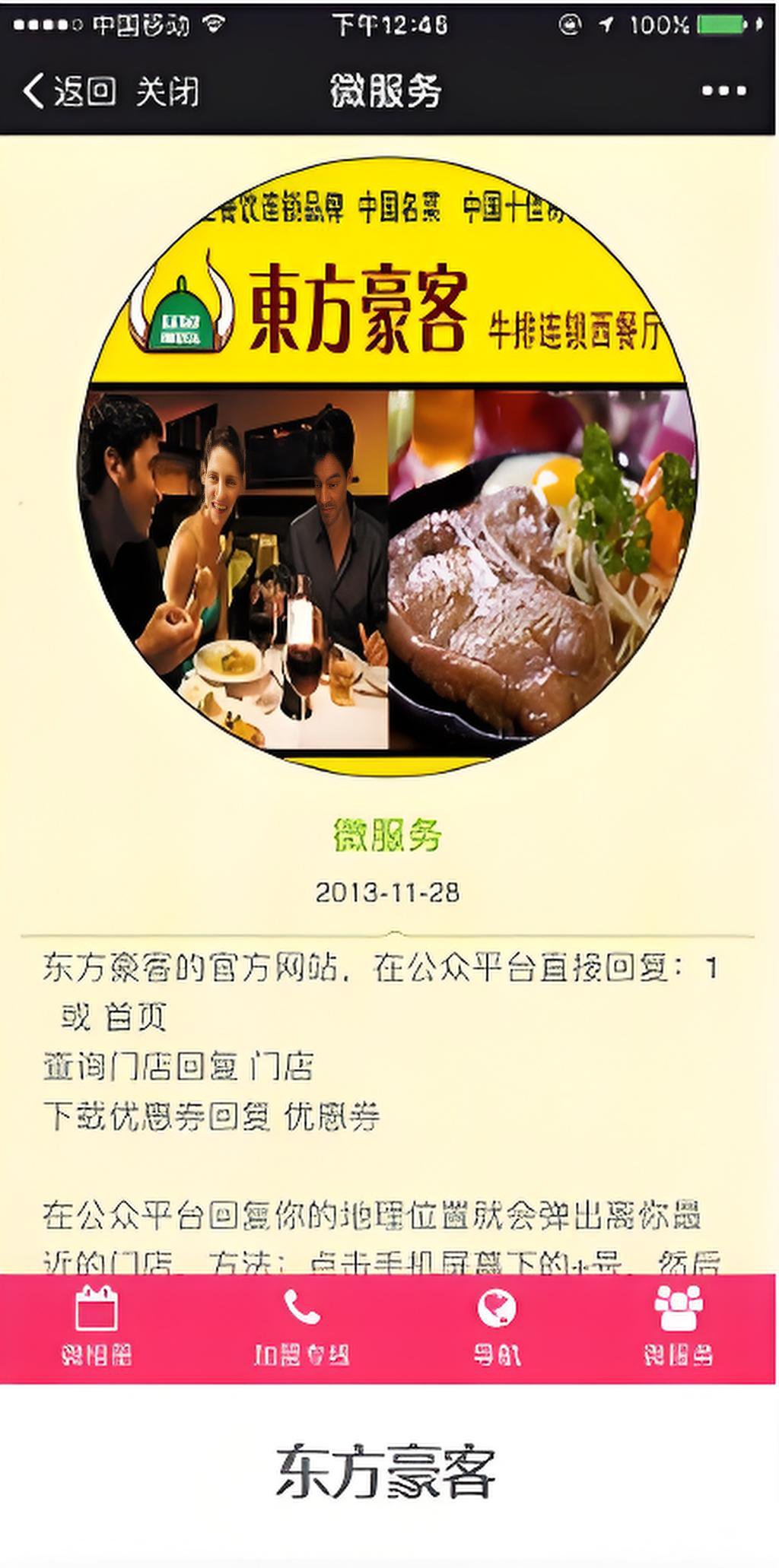The width and height of the screenshot is (779, 1568).
Task: Switch to the 微服务 group-icon tab
Action: [x=678, y=1327]
